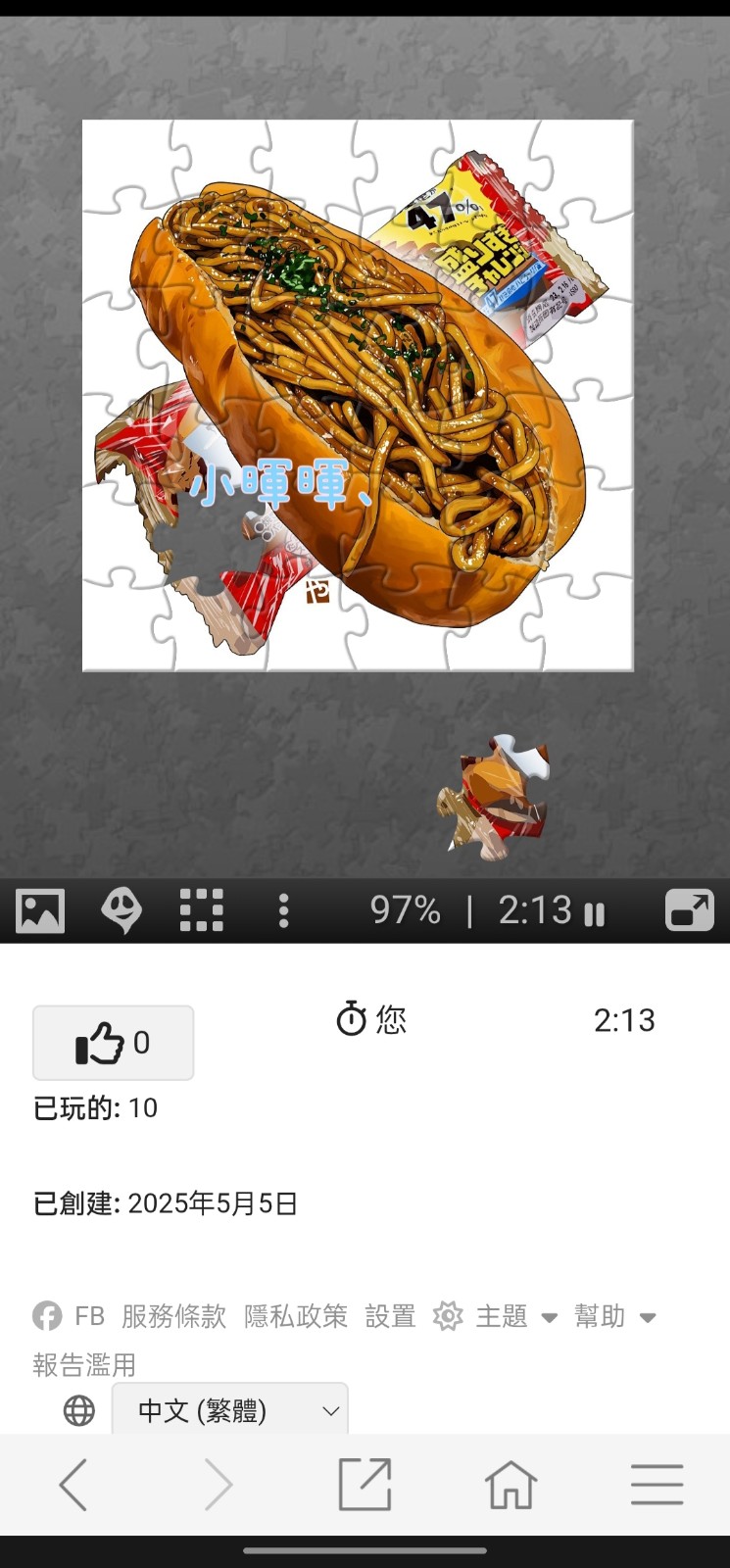
Task: Open the FB link
Action: click(x=69, y=1316)
